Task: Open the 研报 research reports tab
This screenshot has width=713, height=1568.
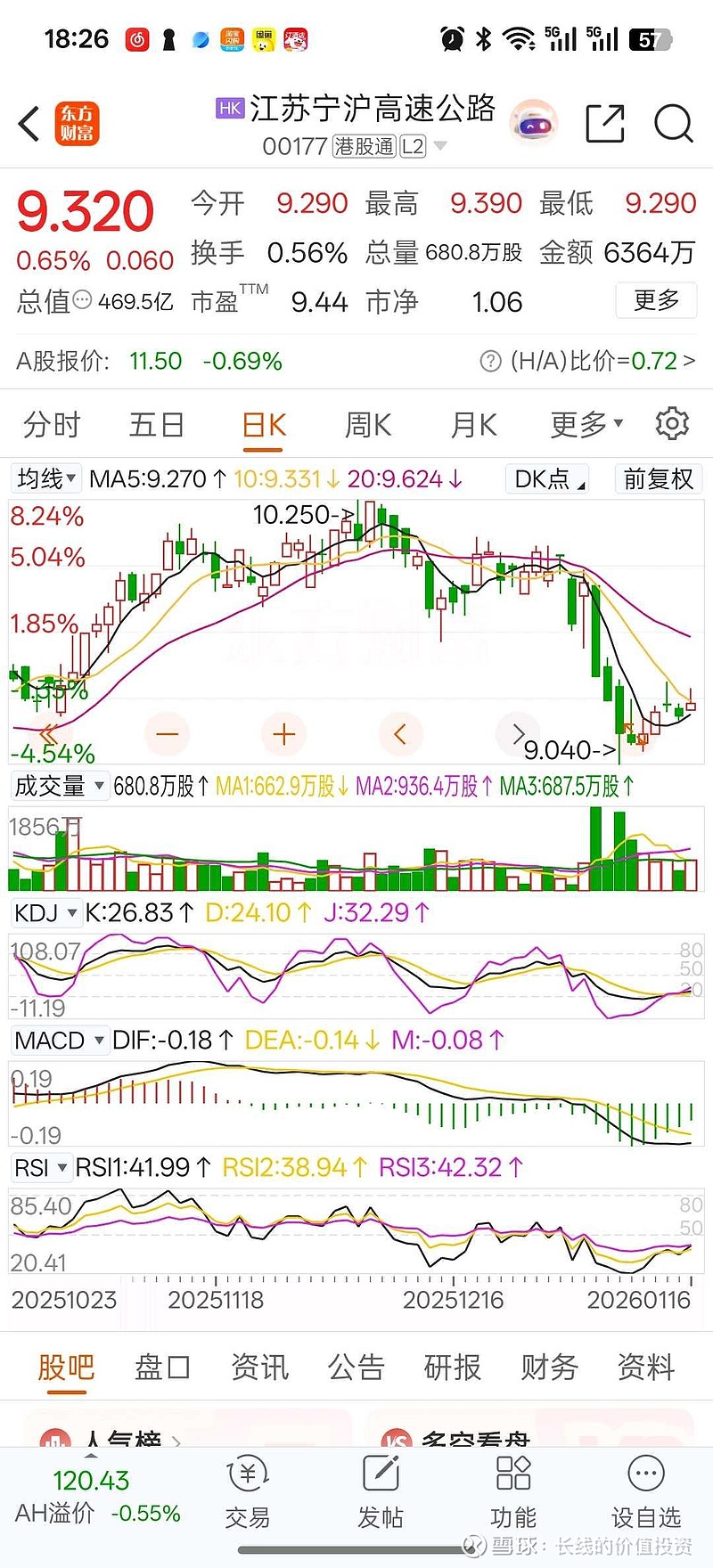Action: pos(453,1368)
